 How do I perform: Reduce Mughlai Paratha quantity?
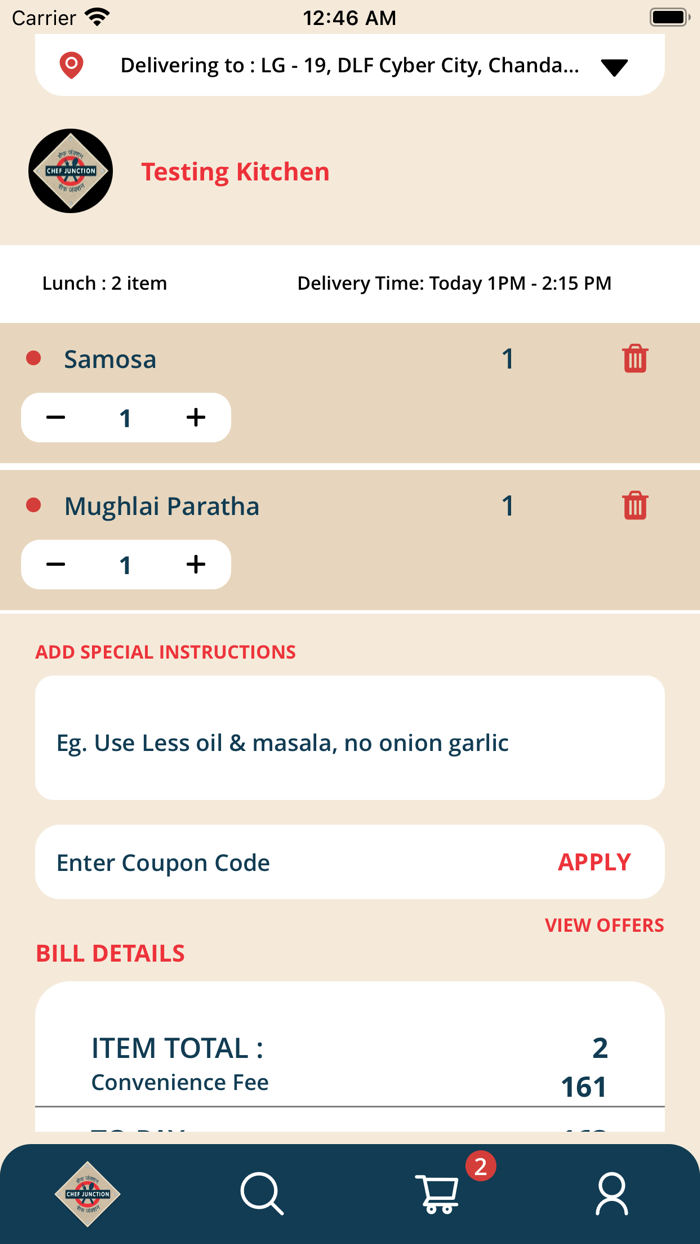pos(56,565)
